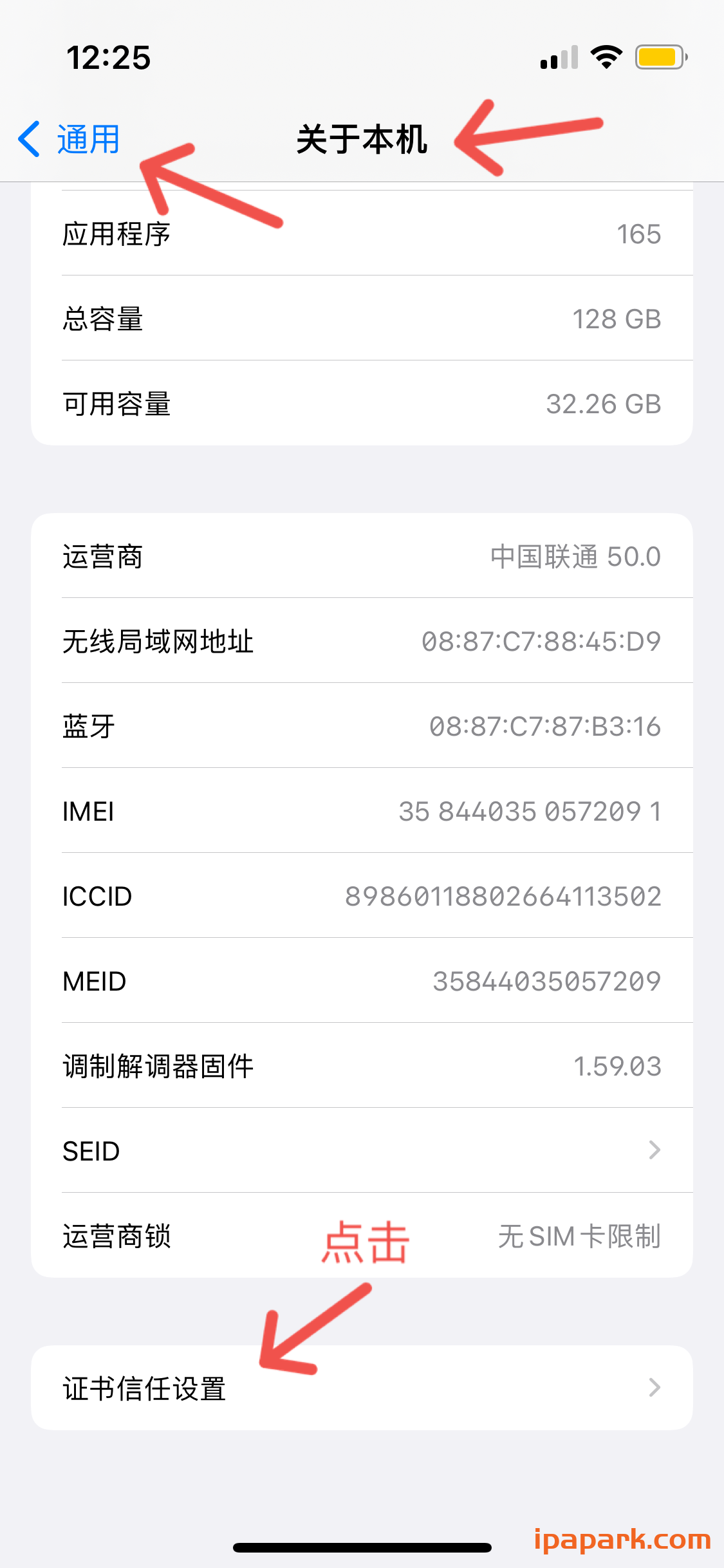Tap the 关于本机 title
Viewport: 724px width, 1568px height.
coord(362,140)
